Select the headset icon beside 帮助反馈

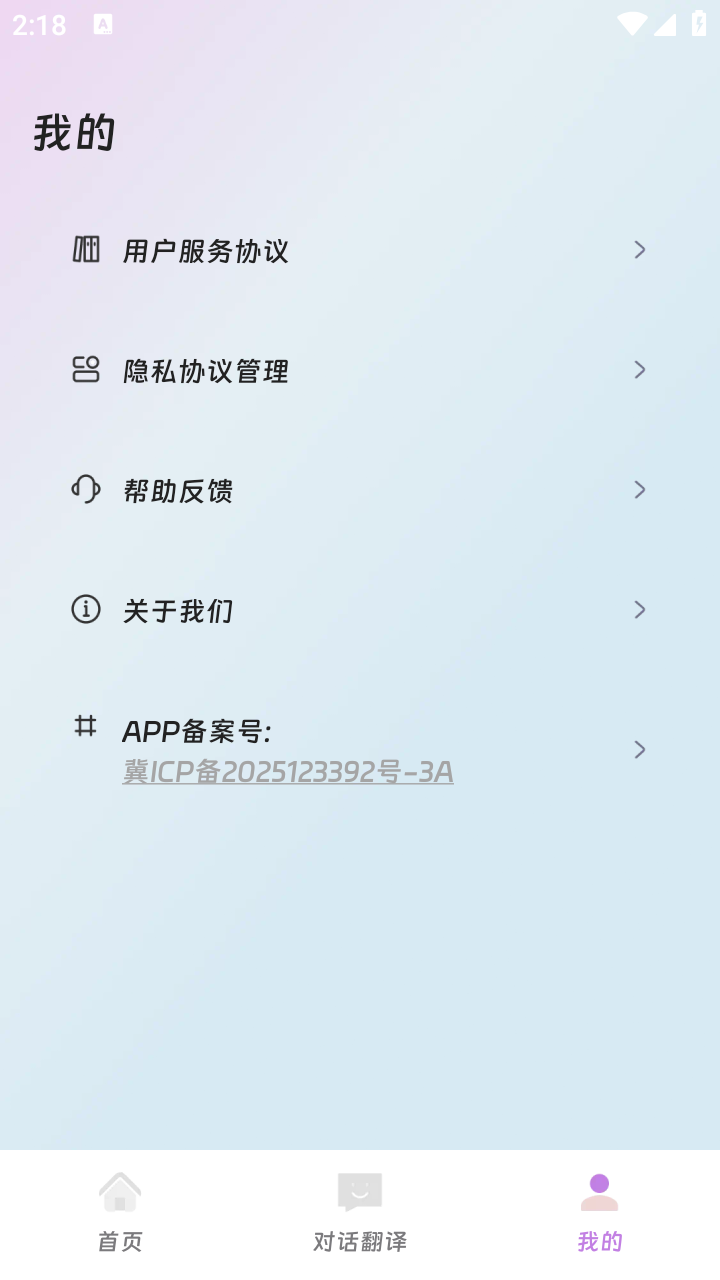click(86, 490)
